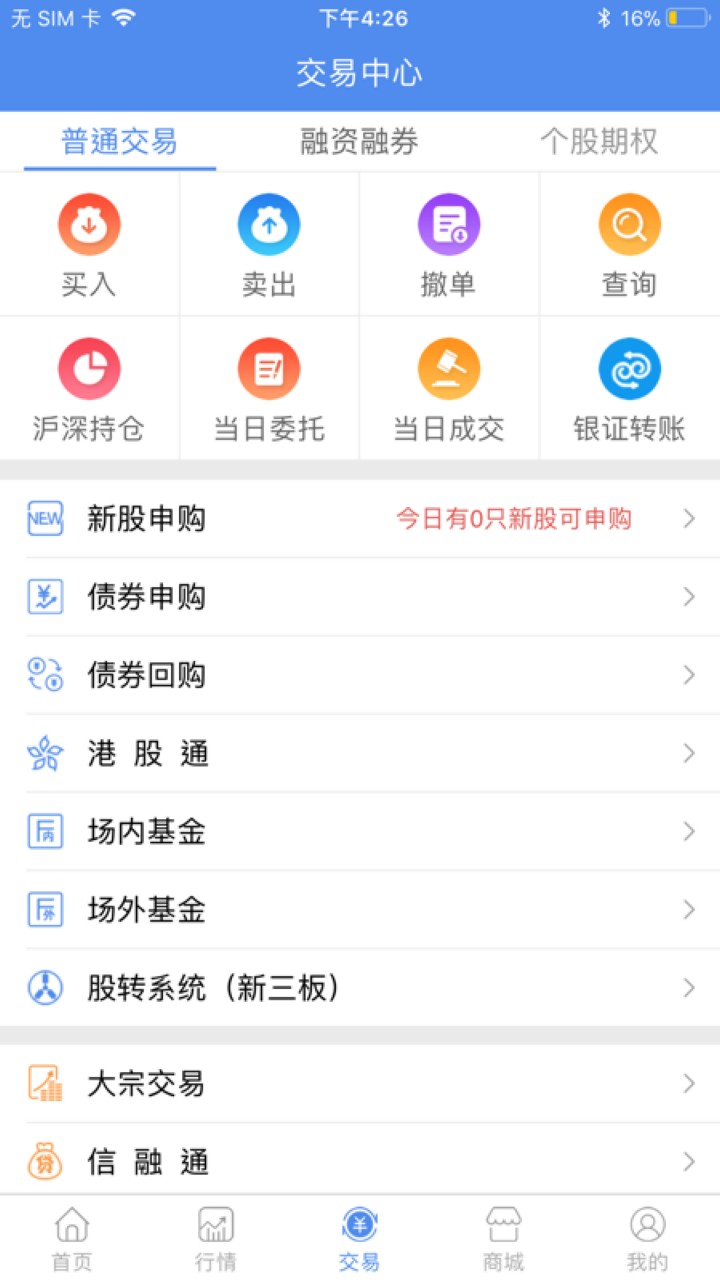720x1280 pixels.
Task: Open the 港股通 entry
Action: tap(360, 753)
